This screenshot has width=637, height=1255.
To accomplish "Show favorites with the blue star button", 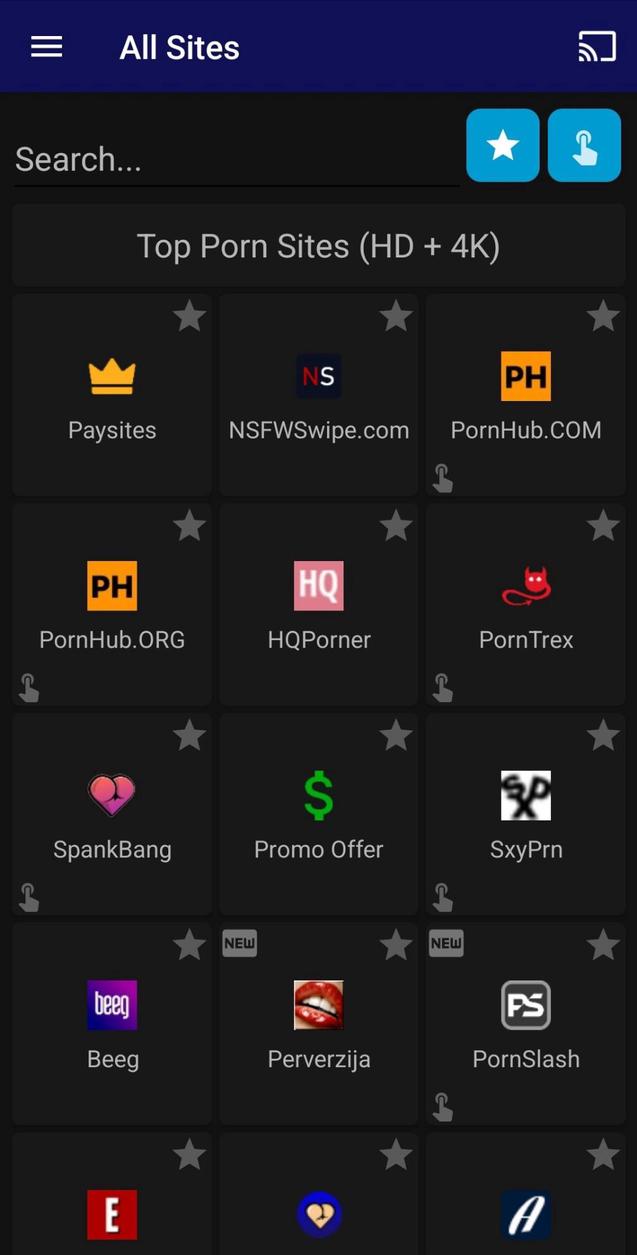I will (503, 146).
